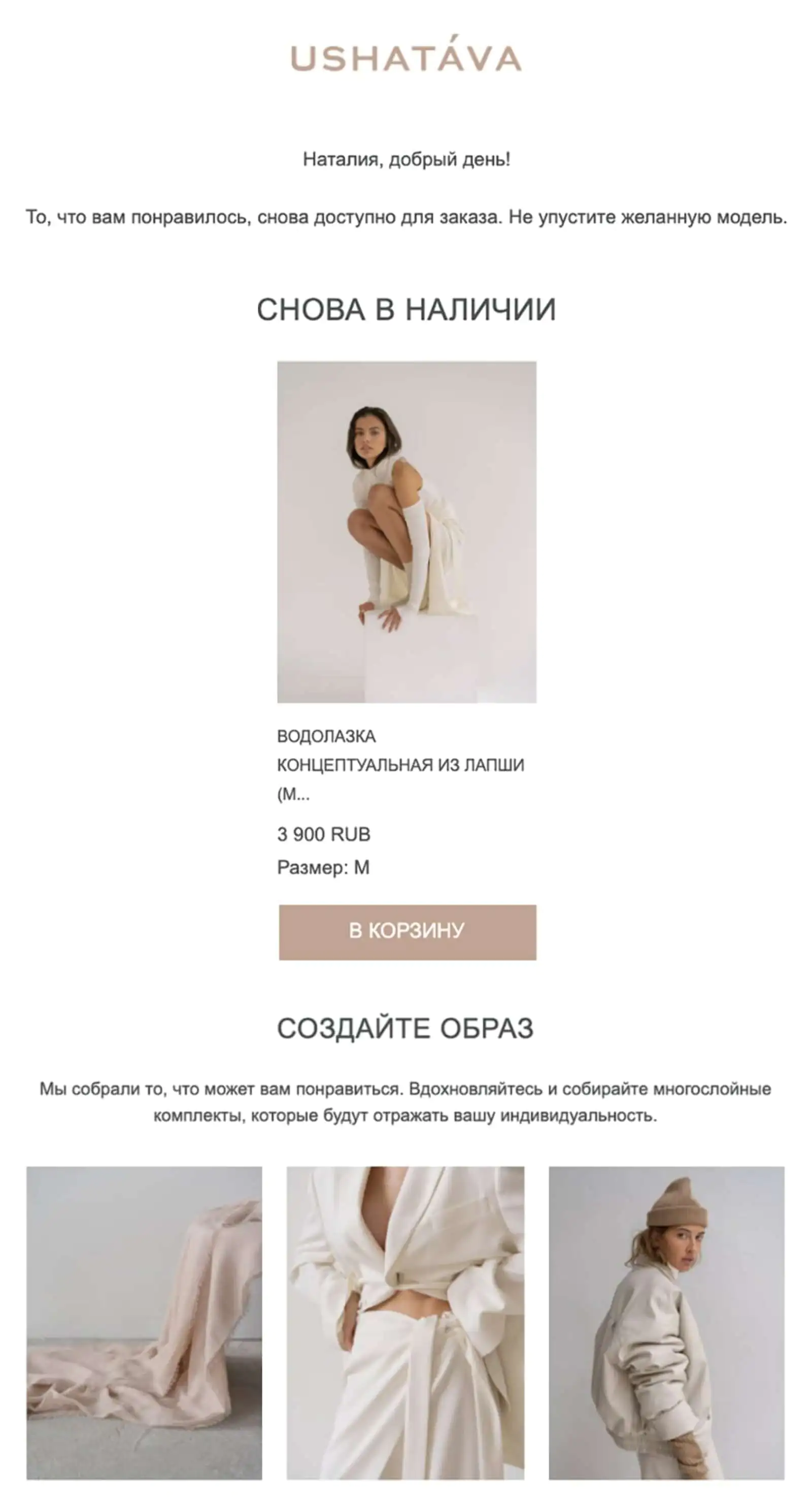Tap the В КОРЗИНУ button
Image resolution: width=812 pixels, height=1508 pixels.
click(407, 932)
